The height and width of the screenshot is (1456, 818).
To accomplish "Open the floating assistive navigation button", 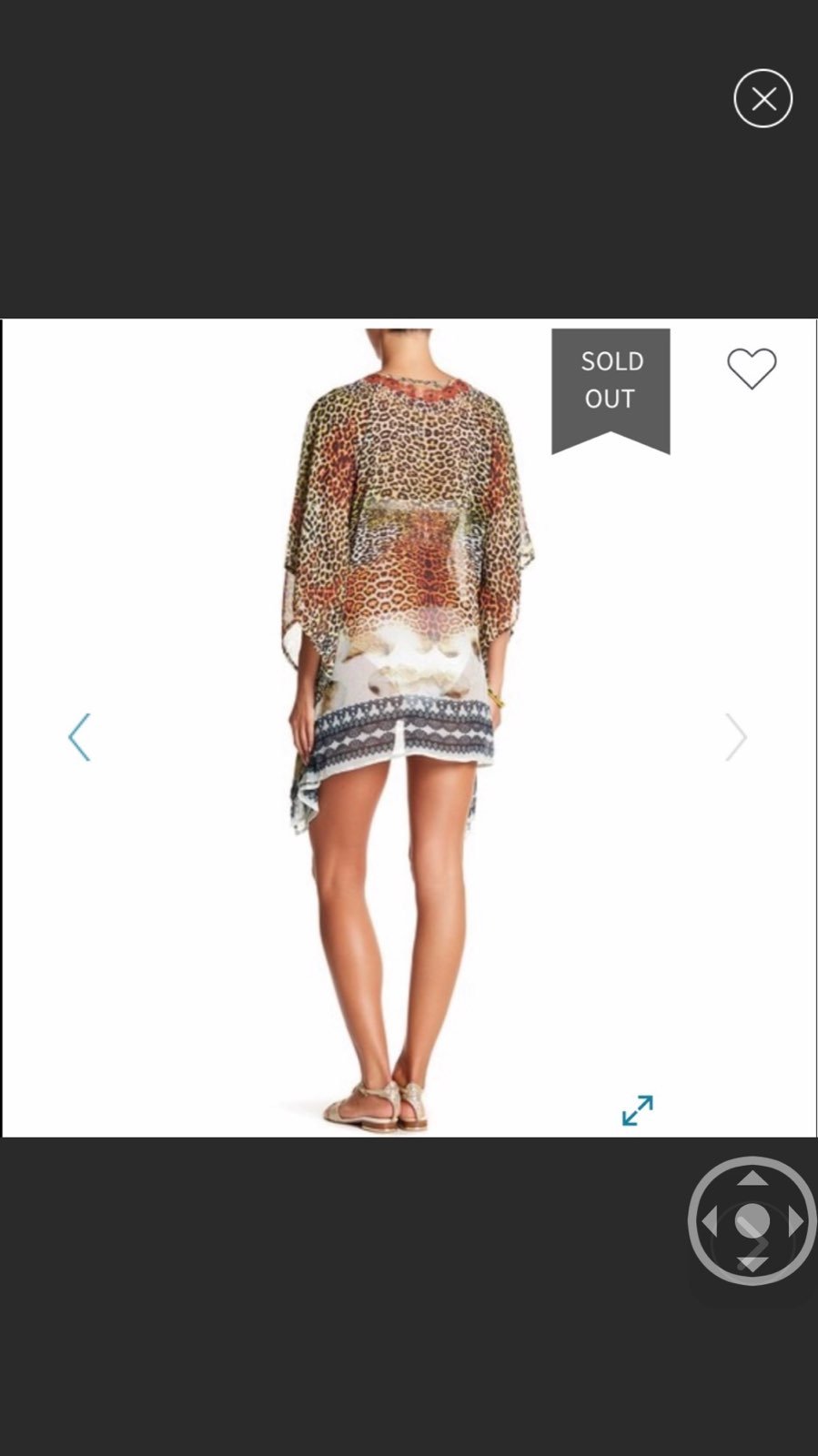I will click(752, 1220).
